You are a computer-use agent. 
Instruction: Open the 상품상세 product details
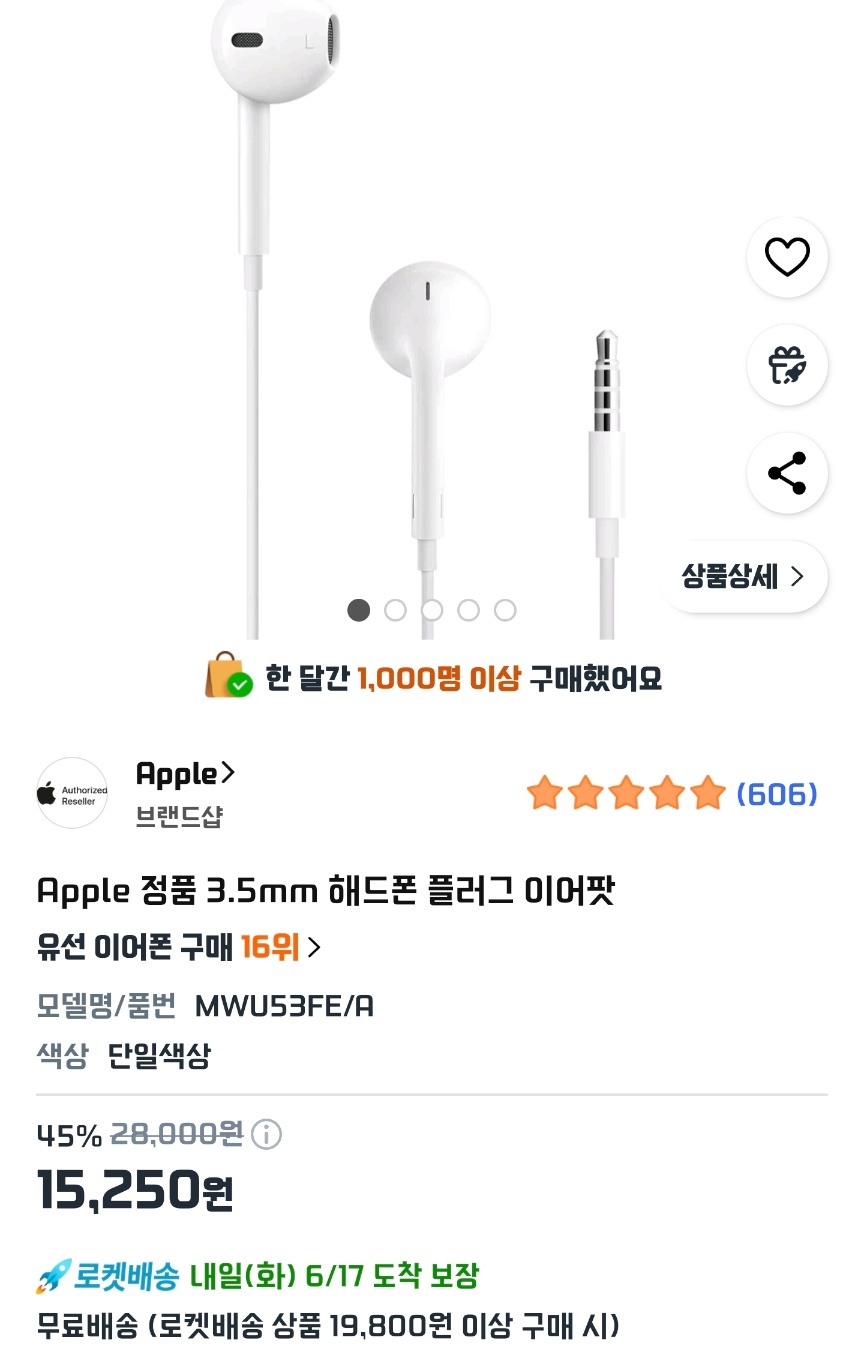[743, 577]
